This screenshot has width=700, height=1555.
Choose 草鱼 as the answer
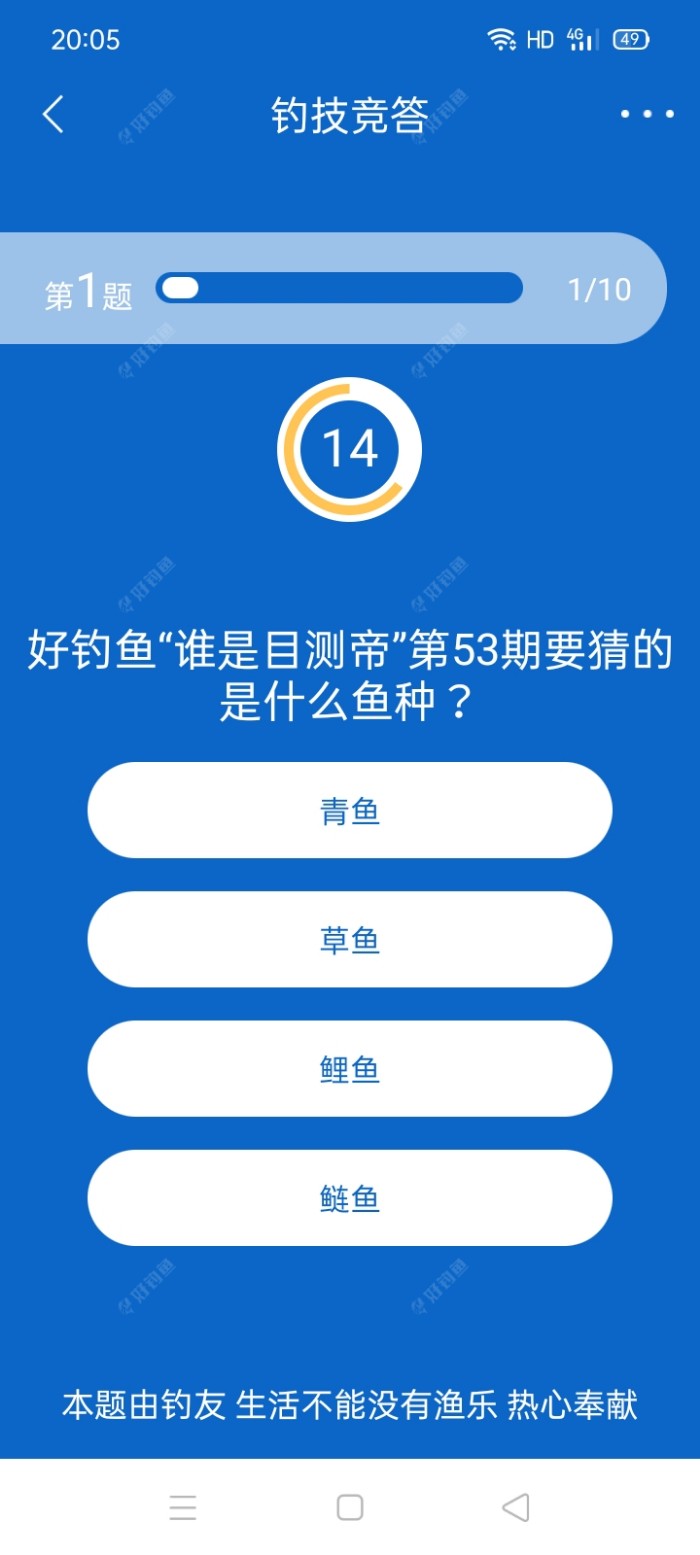tap(350, 939)
